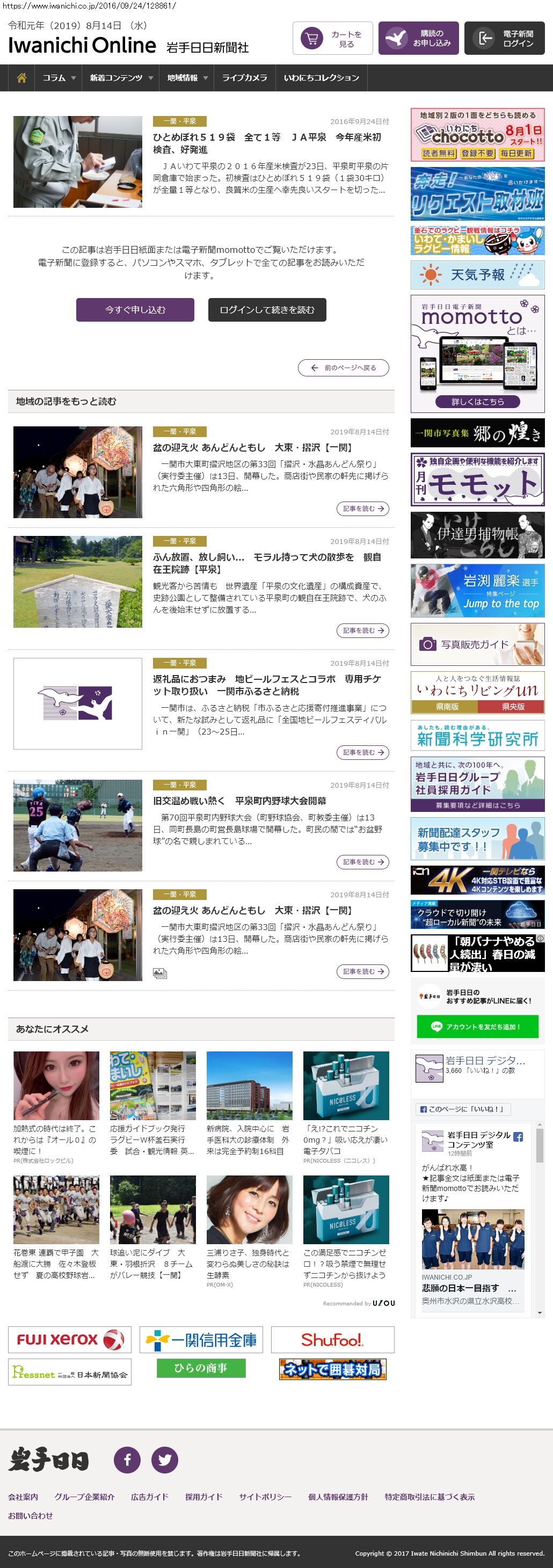Log in to 電子新聞
Image resolution: width=553 pixels, height=1568 pixels.
click(x=504, y=38)
